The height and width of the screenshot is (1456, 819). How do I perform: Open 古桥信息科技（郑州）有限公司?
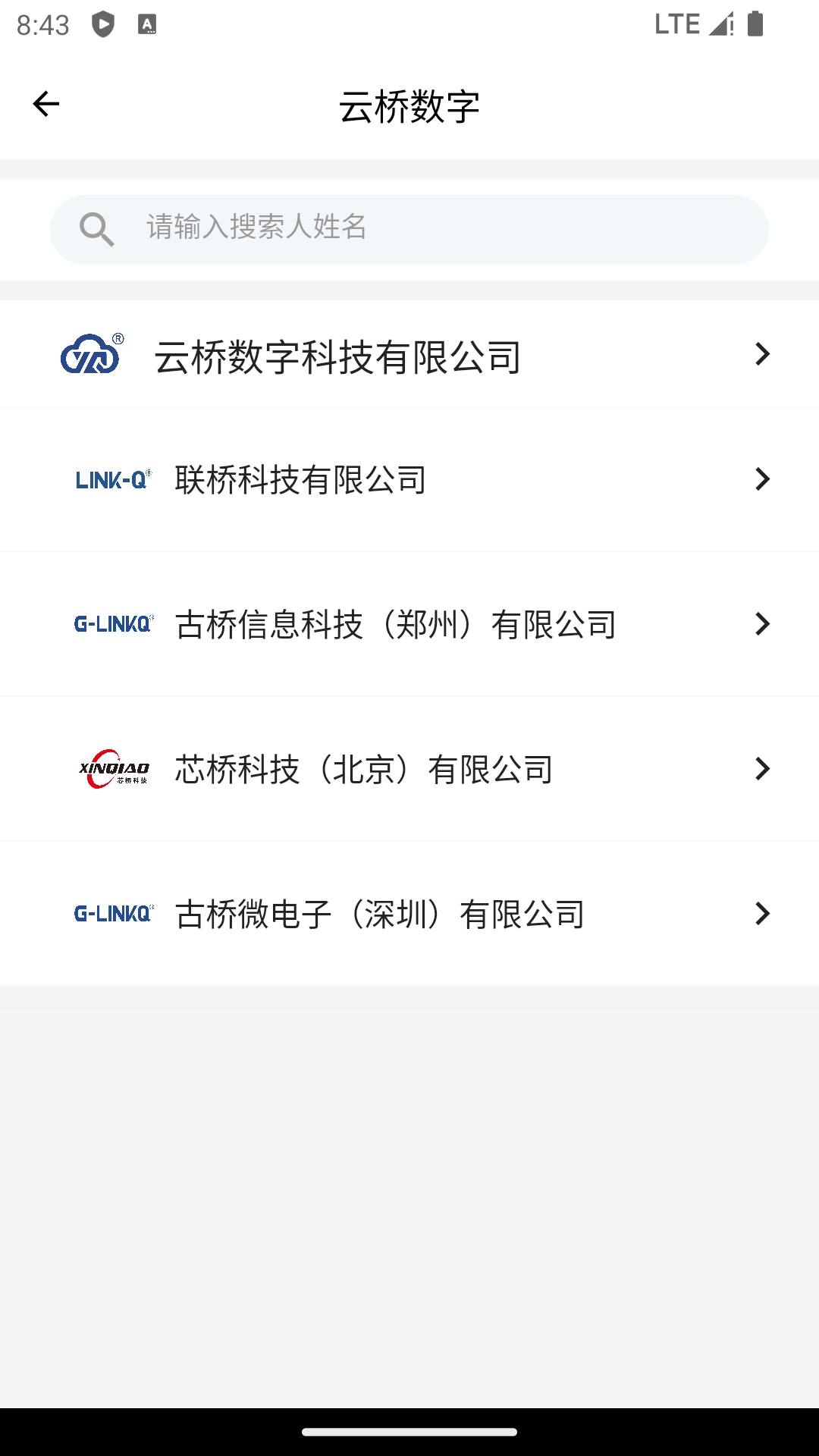point(409,624)
